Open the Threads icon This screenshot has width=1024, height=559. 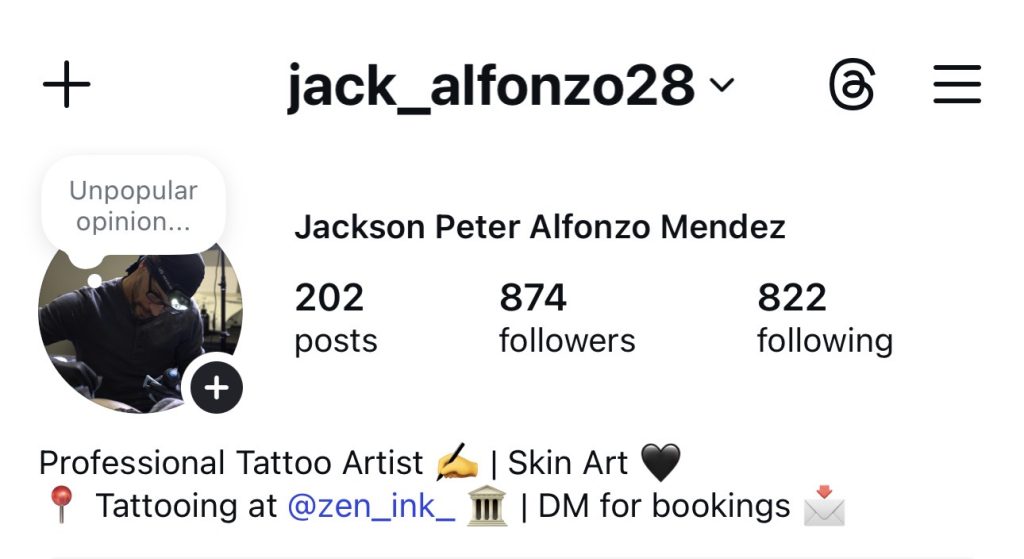(x=852, y=86)
